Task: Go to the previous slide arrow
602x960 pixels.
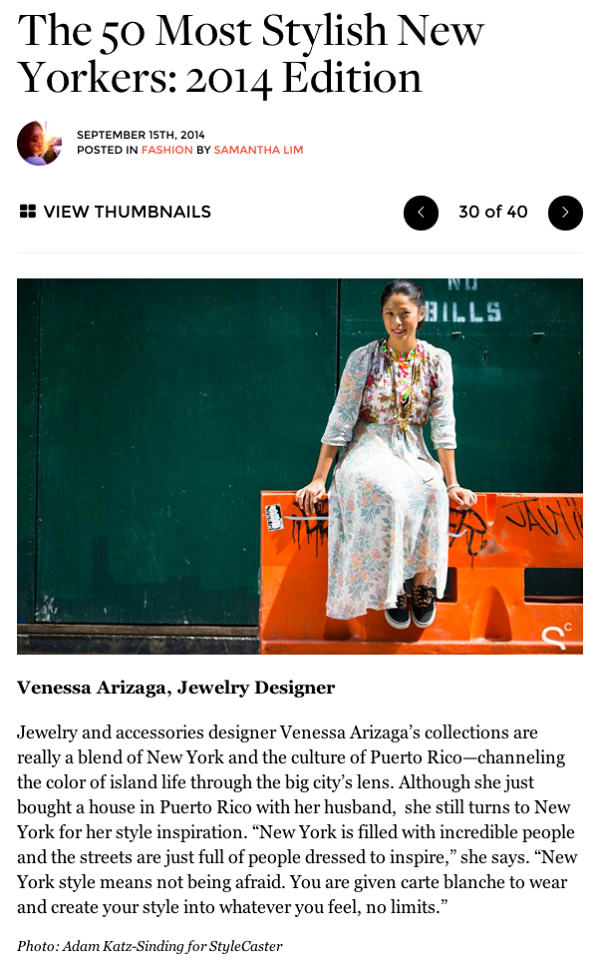Action: pyautogui.click(x=421, y=213)
